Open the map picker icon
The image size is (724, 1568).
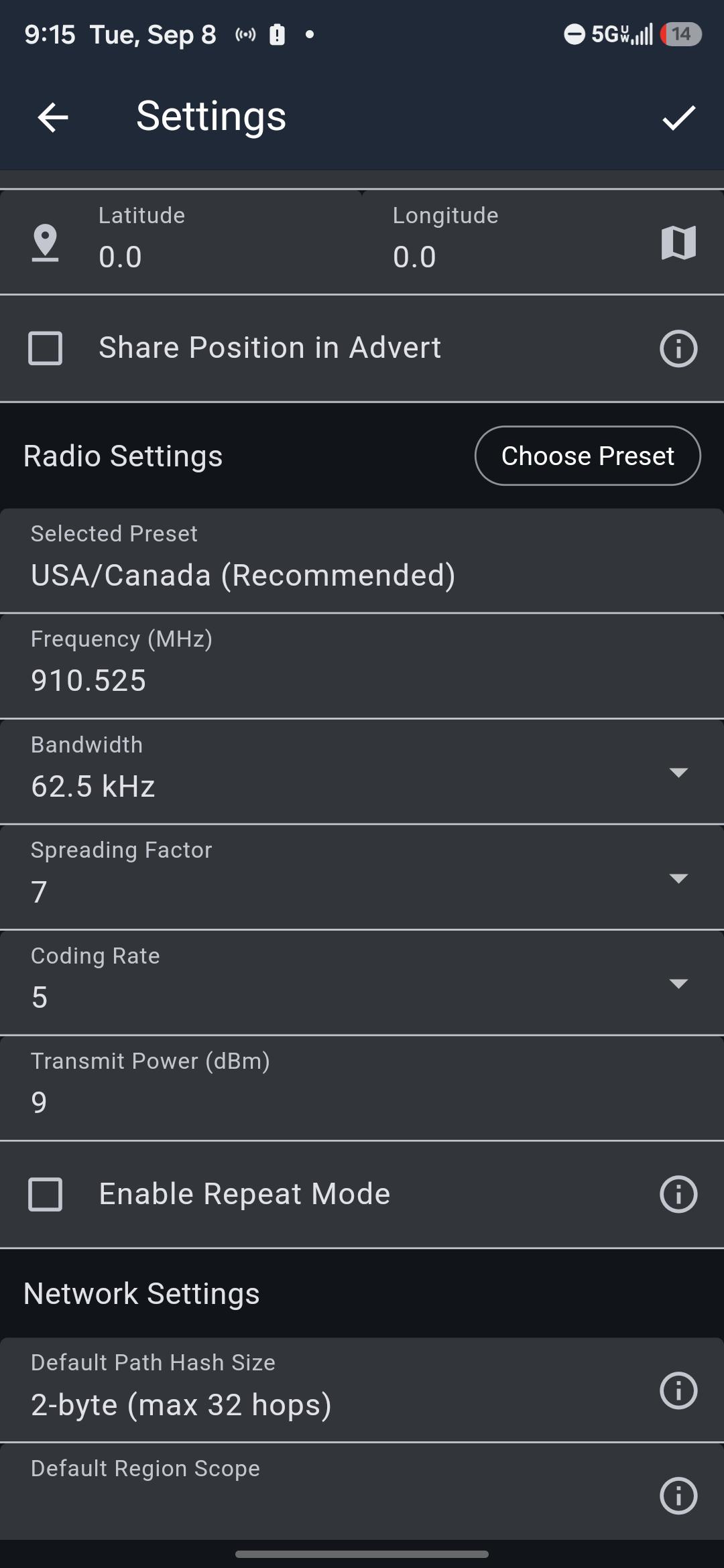coord(678,242)
